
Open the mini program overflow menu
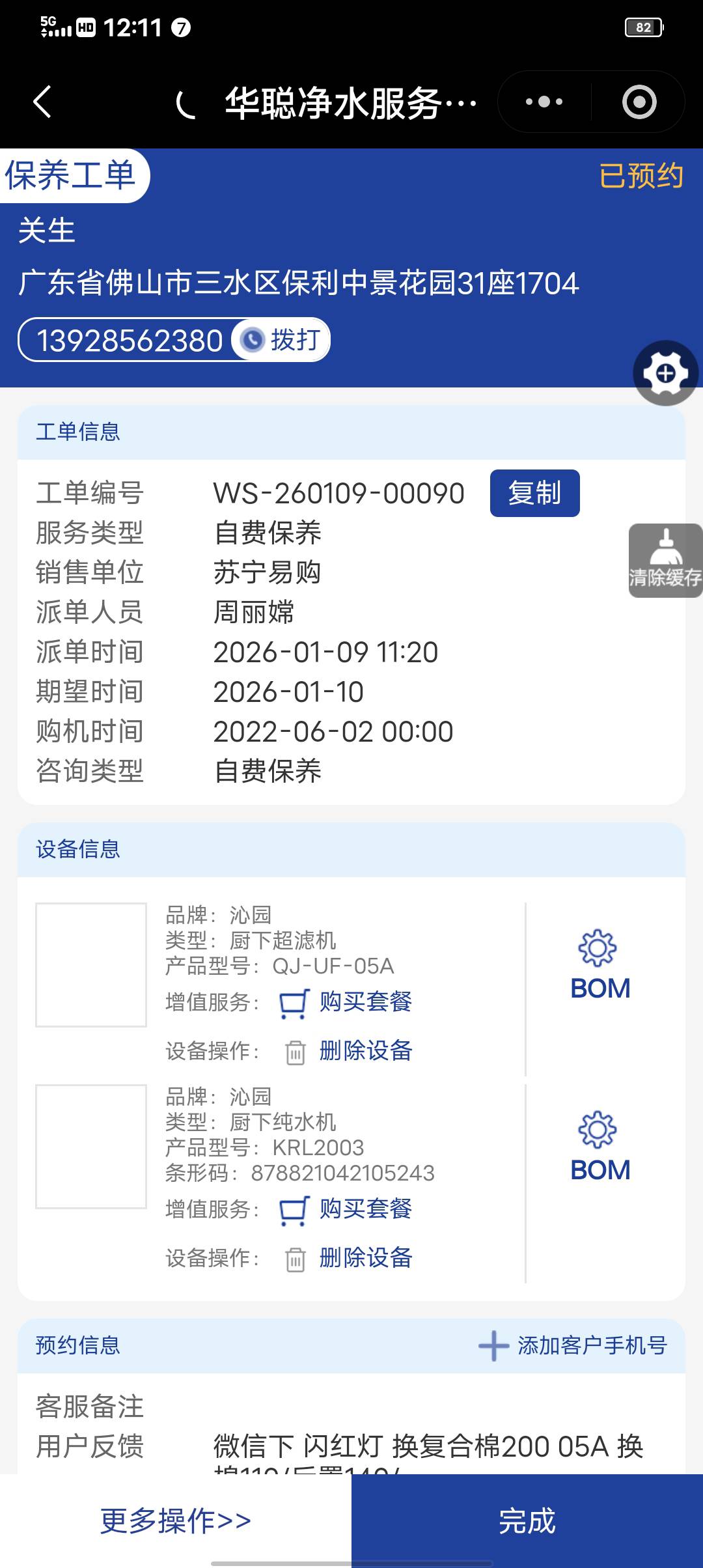[x=544, y=102]
